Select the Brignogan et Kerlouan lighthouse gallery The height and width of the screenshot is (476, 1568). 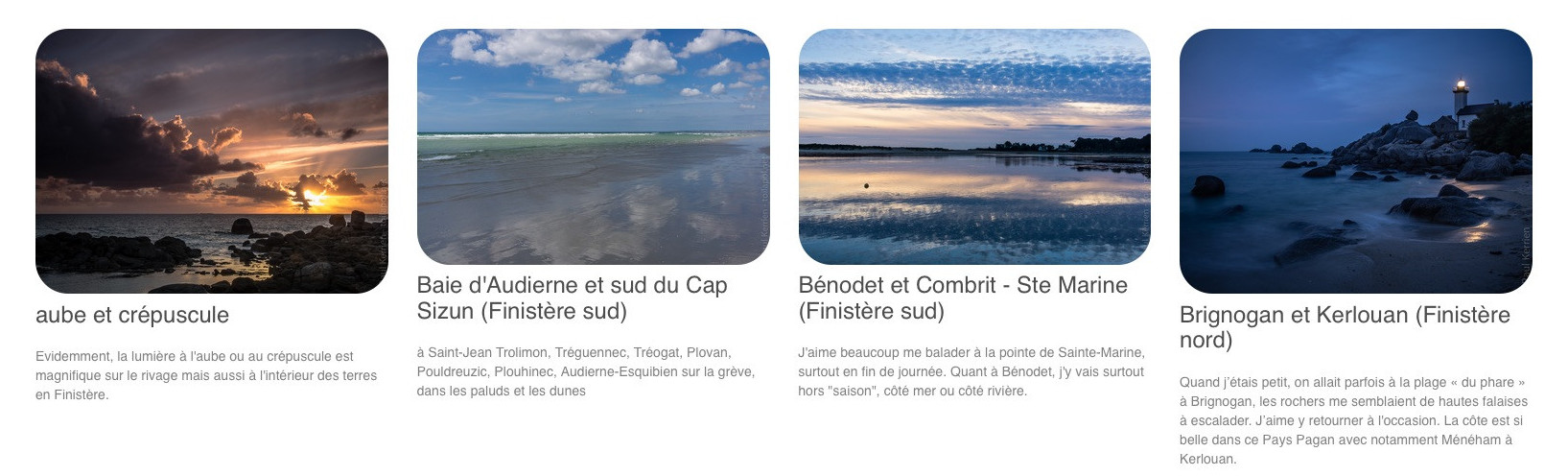1355,161
